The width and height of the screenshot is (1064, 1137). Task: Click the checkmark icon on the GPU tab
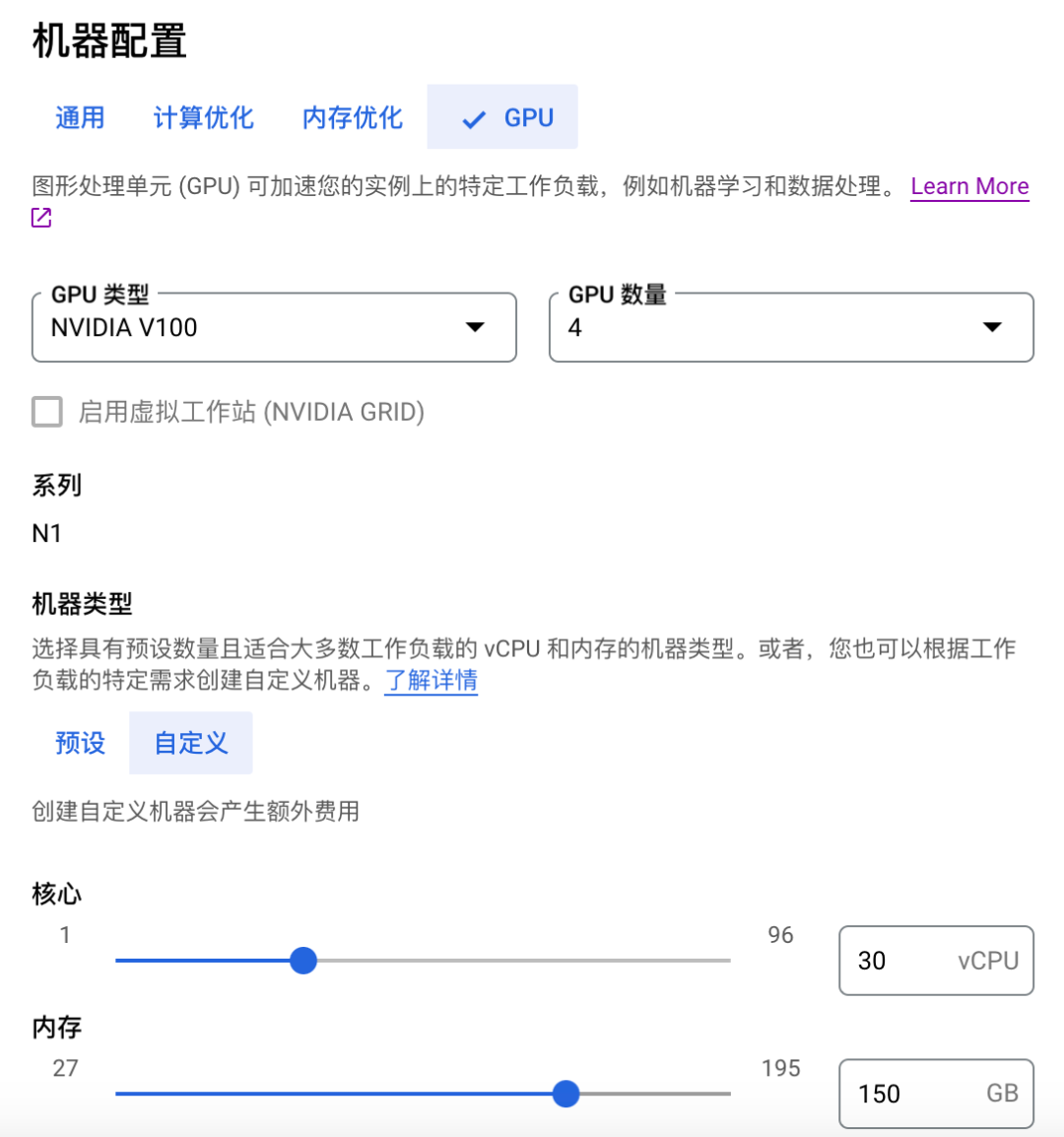476,117
